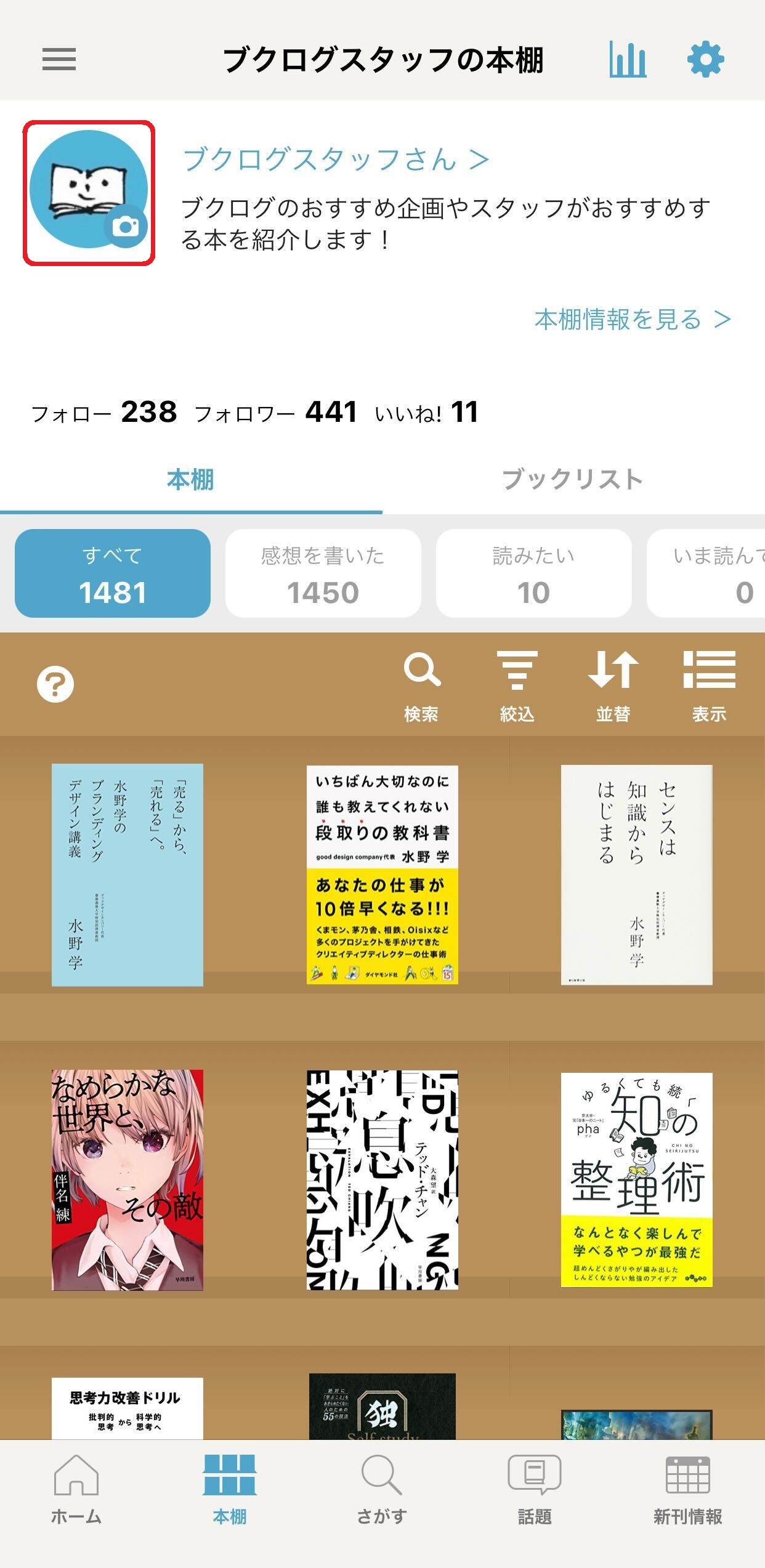Select the 読みたい filter chip
The image size is (765, 1568).
click(533, 573)
